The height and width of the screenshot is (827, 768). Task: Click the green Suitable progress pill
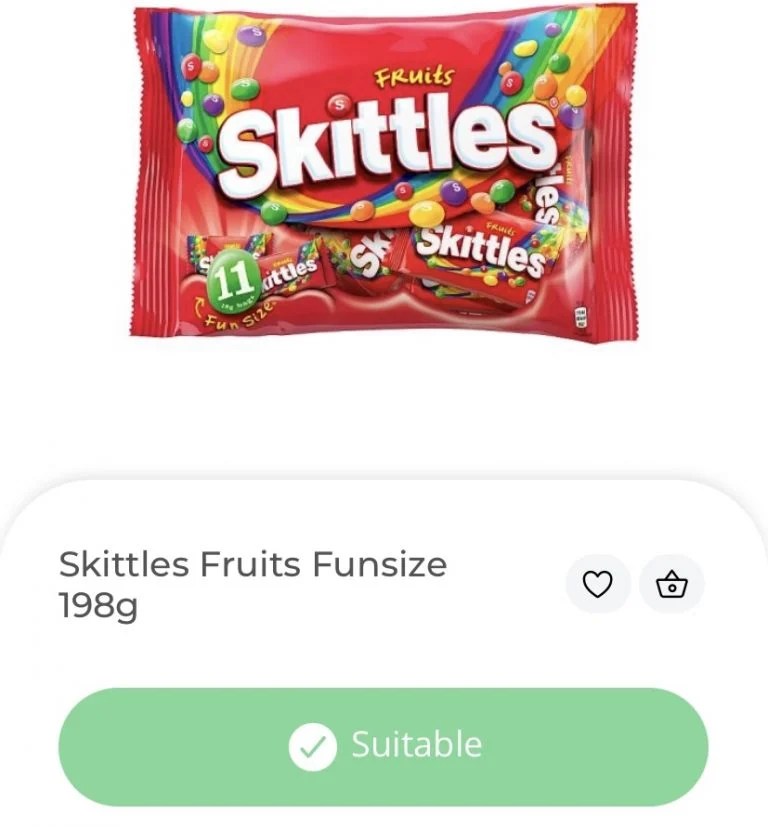point(384,744)
